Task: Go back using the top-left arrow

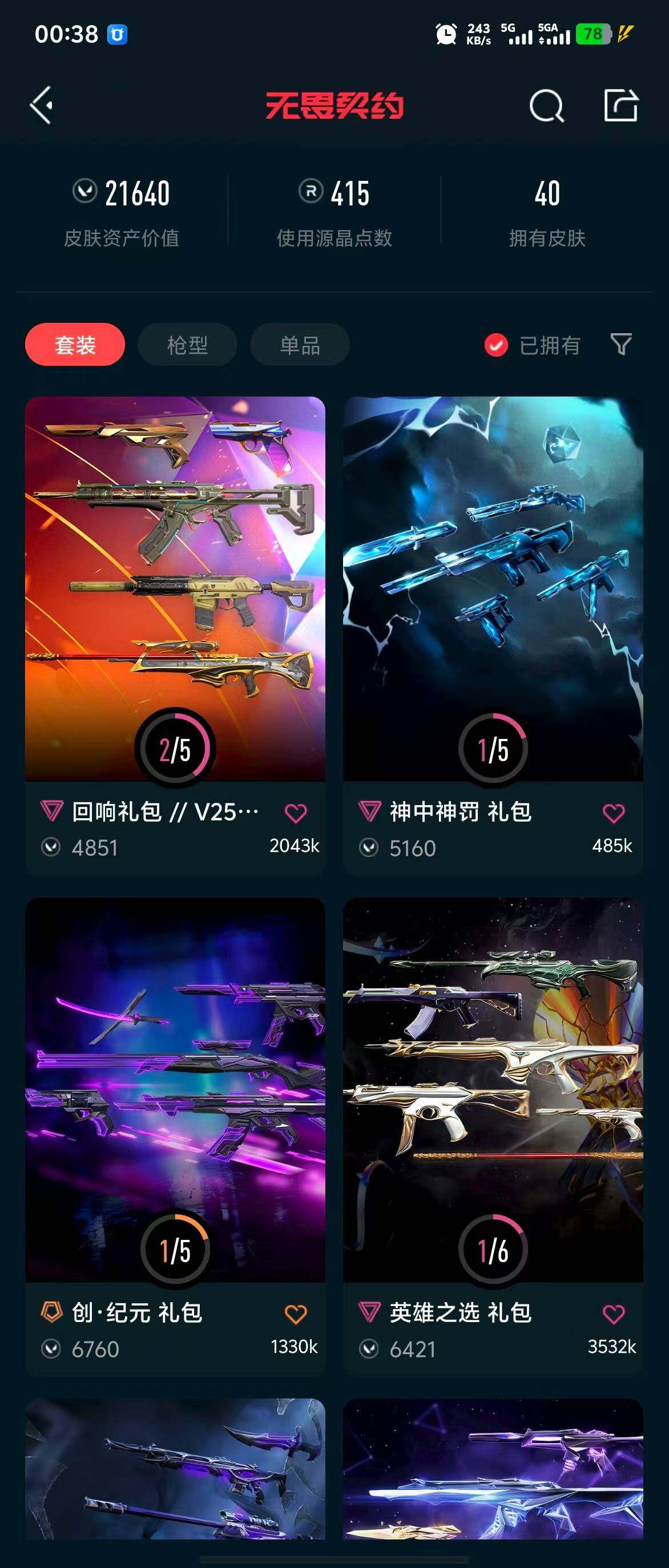Action: coord(42,106)
